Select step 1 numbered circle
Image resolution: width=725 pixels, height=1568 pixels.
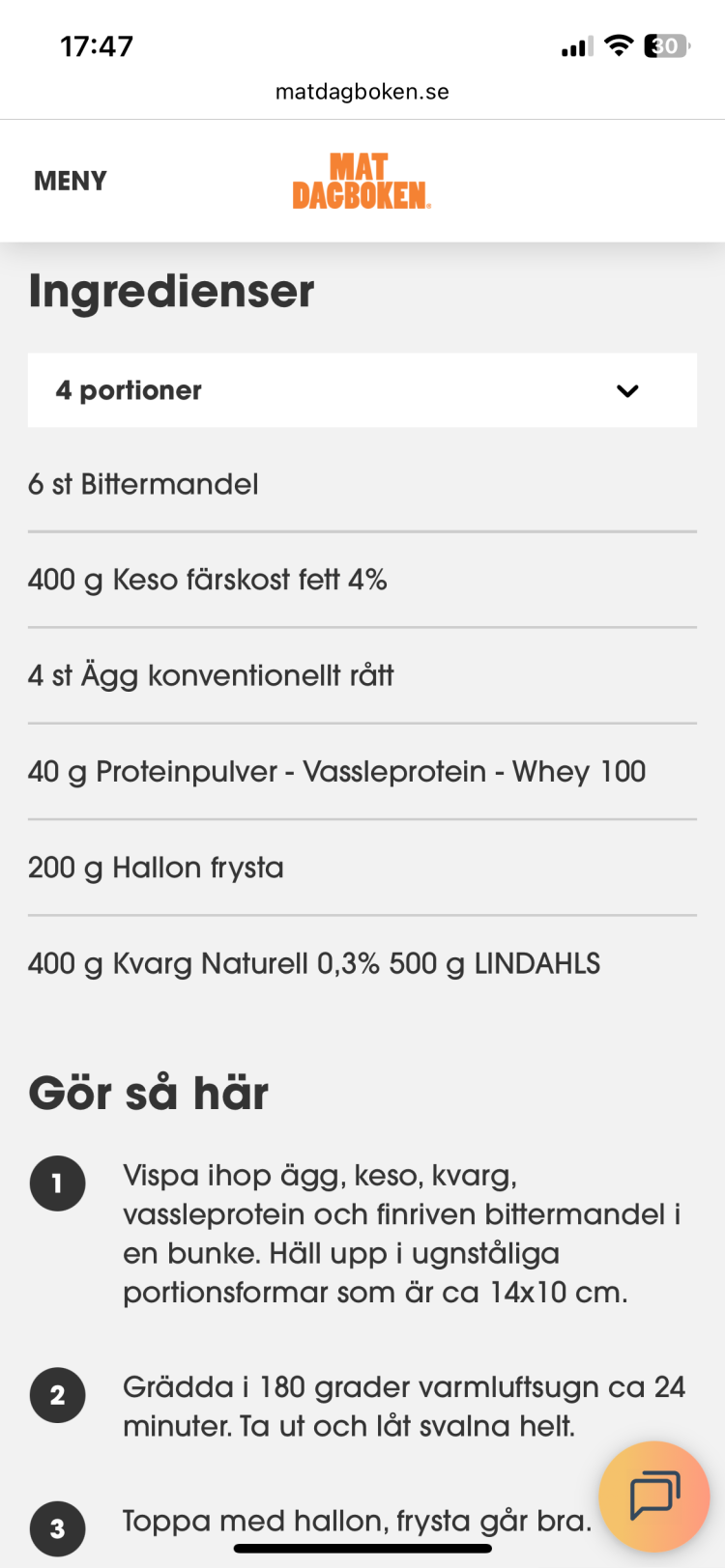click(x=58, y=1183)
